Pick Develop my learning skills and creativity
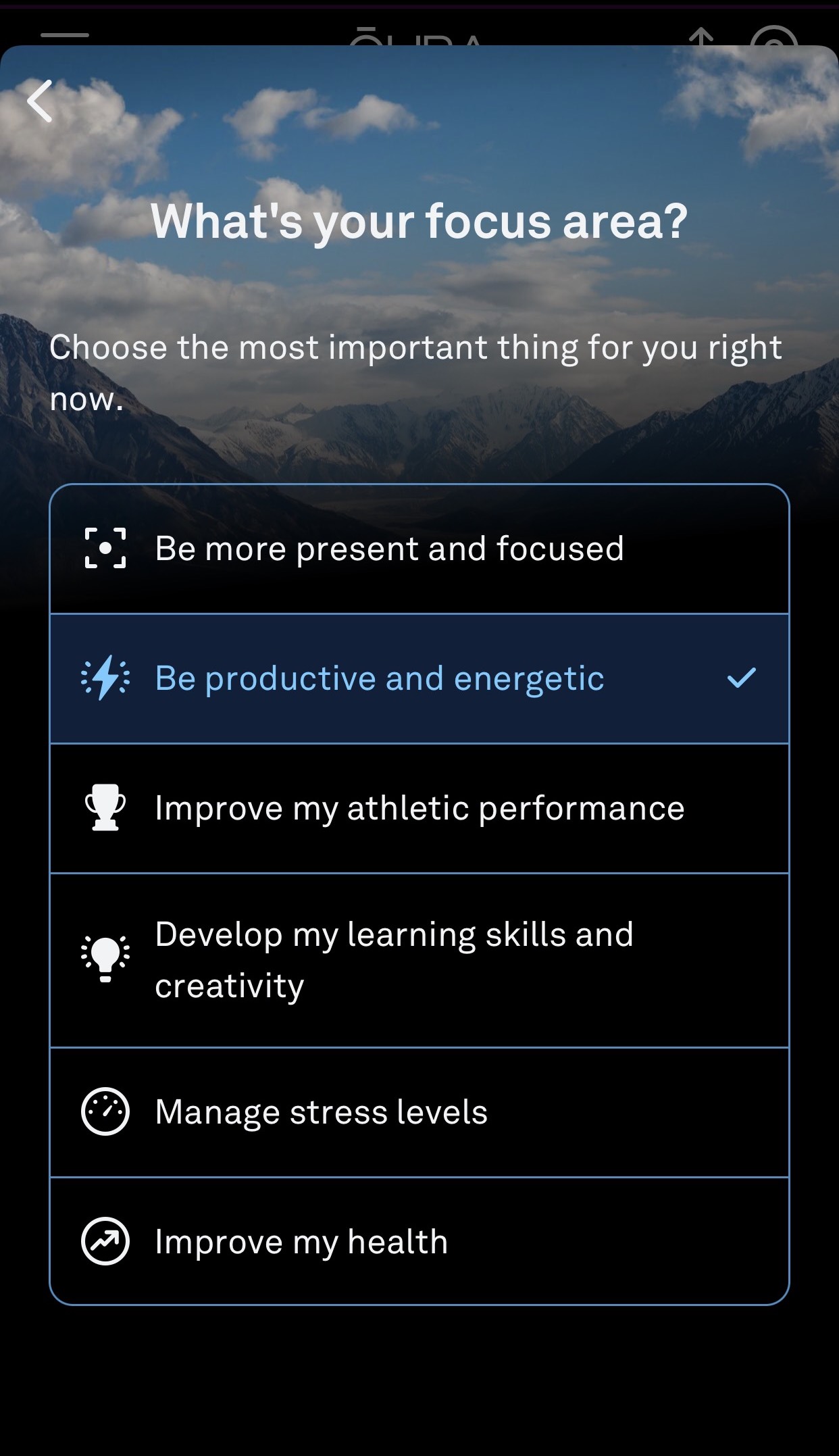The height and width of the screenshot is (1456, 839). pyautogui.click(x=419, y=960)
